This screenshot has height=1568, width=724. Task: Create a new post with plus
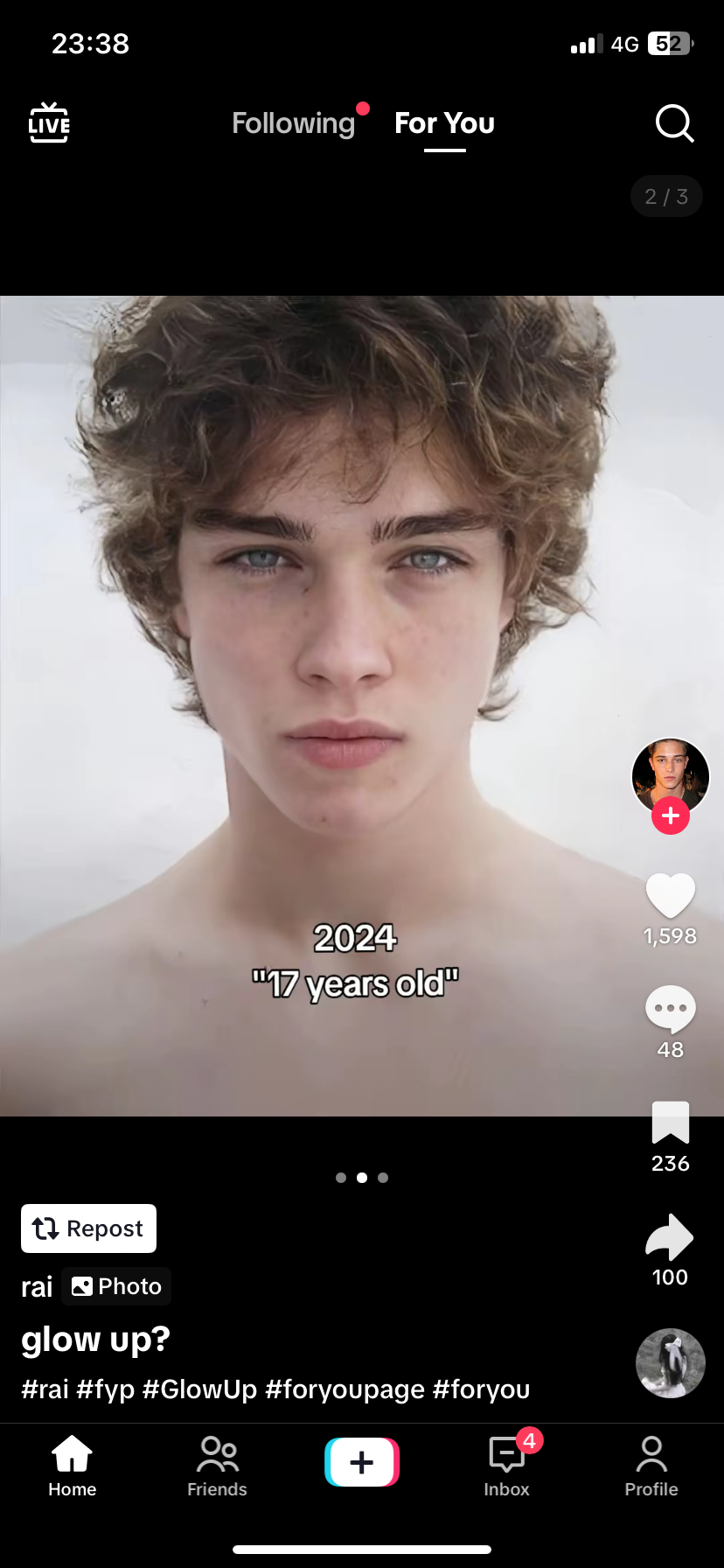[362, 1462]
